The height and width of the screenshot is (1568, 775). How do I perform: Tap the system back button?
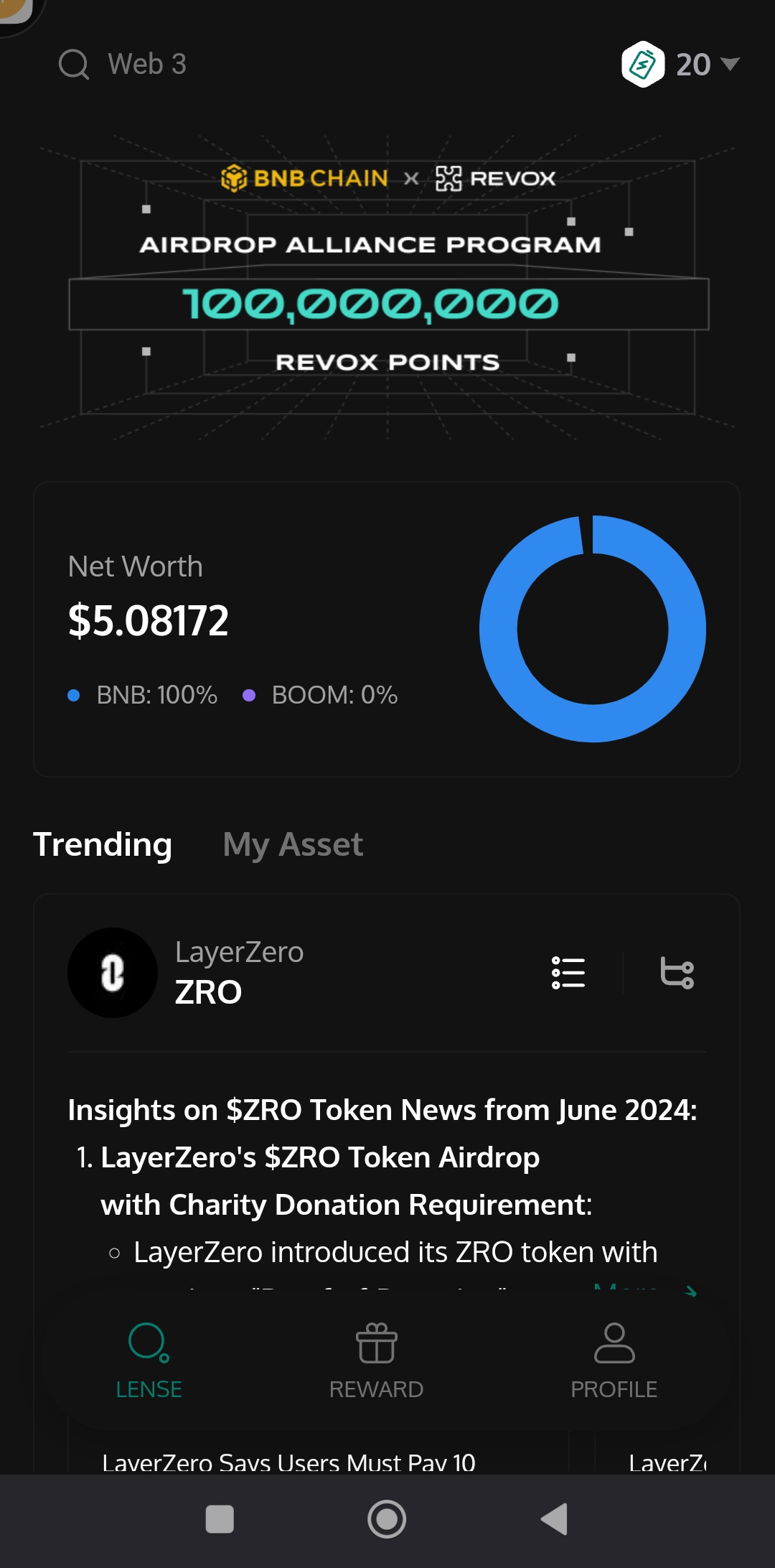[554, 1519]
